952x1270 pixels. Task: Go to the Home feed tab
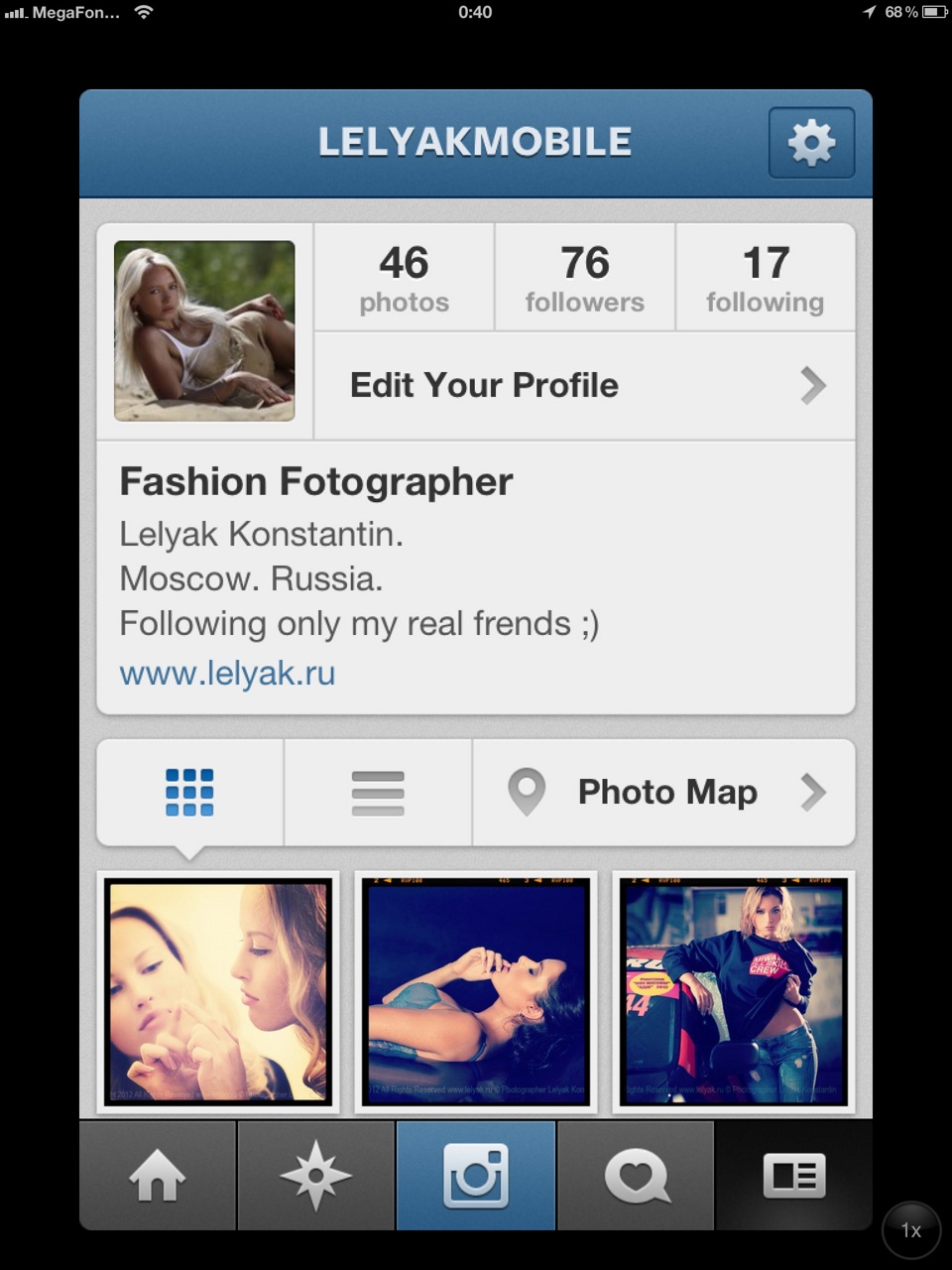click(158, 1177)
